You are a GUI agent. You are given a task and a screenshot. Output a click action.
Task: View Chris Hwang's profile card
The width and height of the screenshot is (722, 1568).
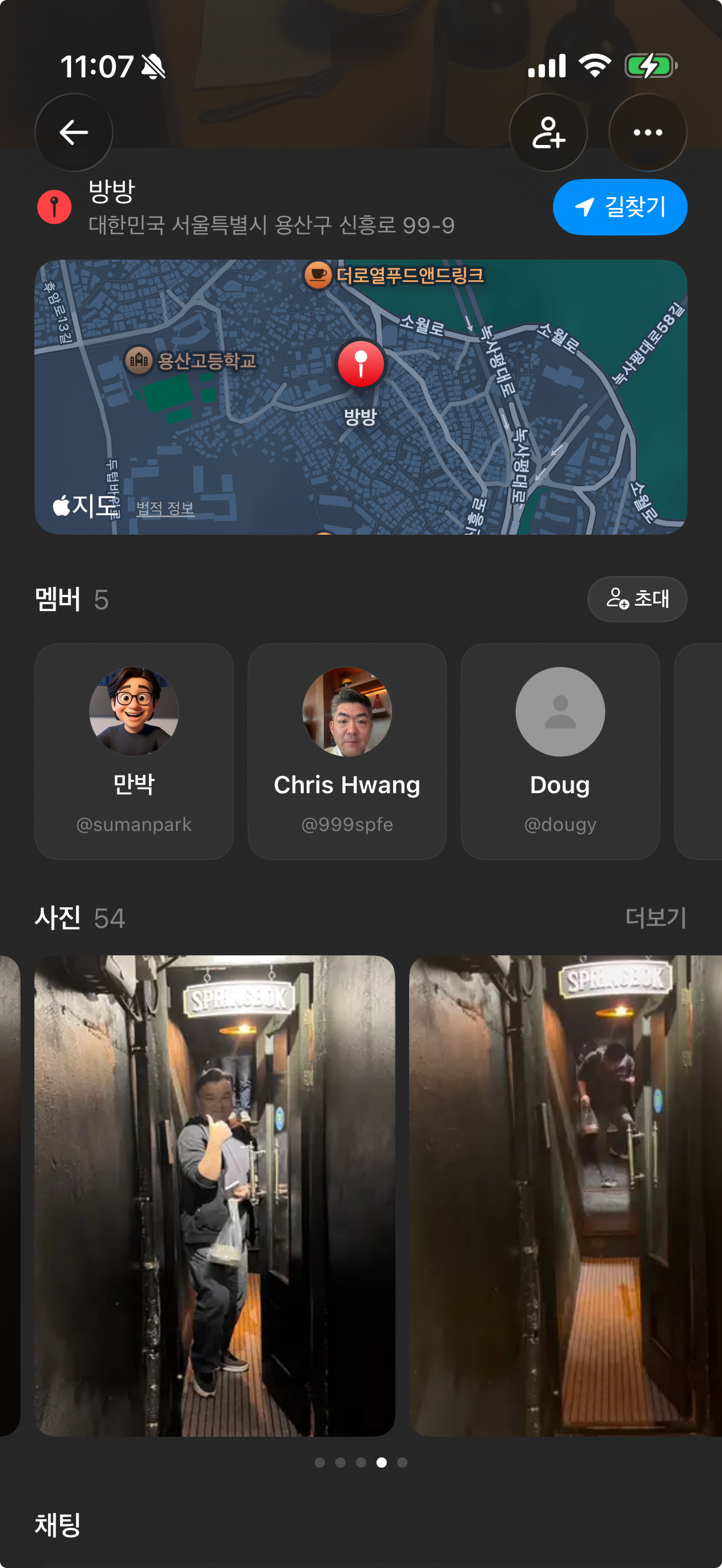point(347,751)
